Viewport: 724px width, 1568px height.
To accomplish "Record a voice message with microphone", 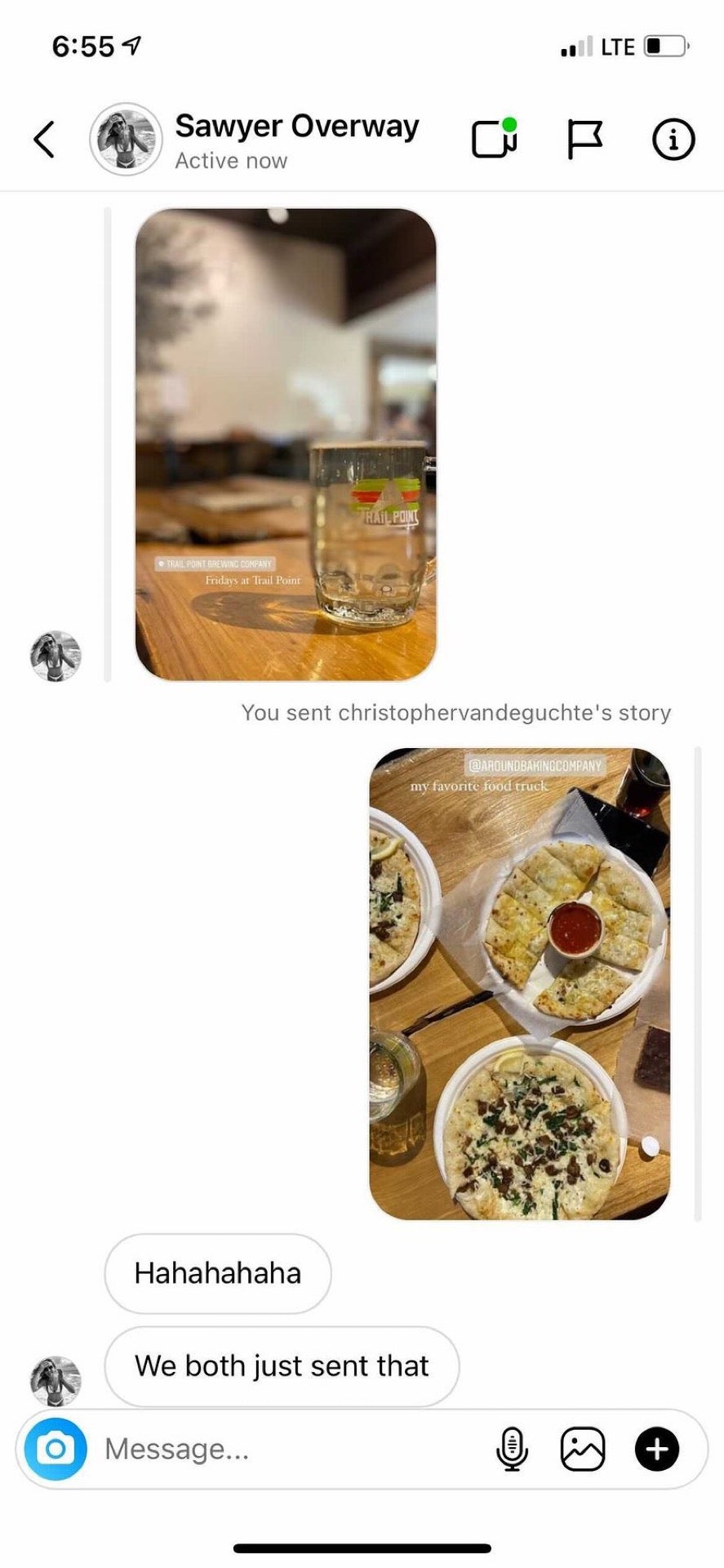I will pyautogui.click(x=512, y=1449).
